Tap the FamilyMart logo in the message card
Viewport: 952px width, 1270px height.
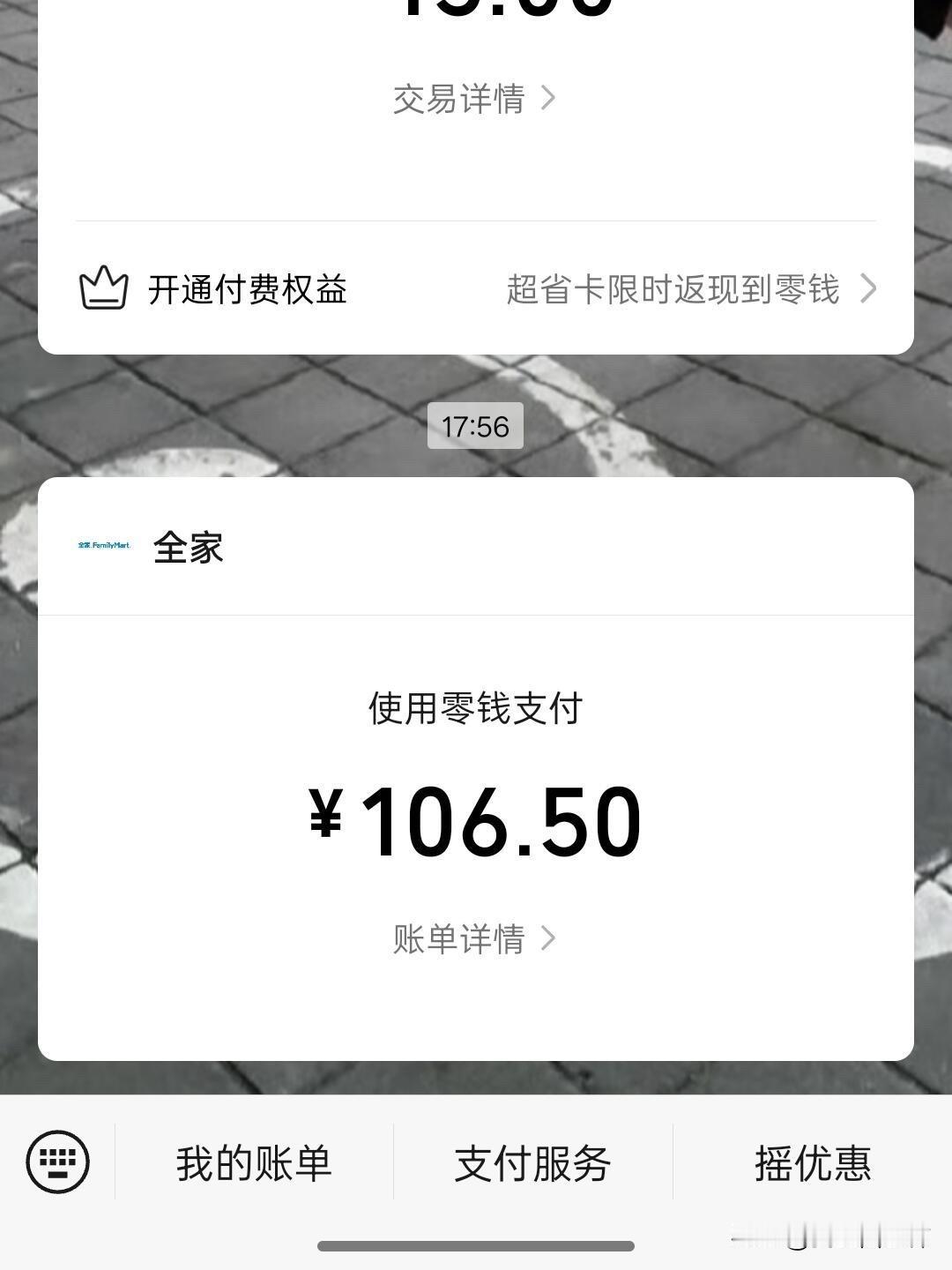pos(101,548)
